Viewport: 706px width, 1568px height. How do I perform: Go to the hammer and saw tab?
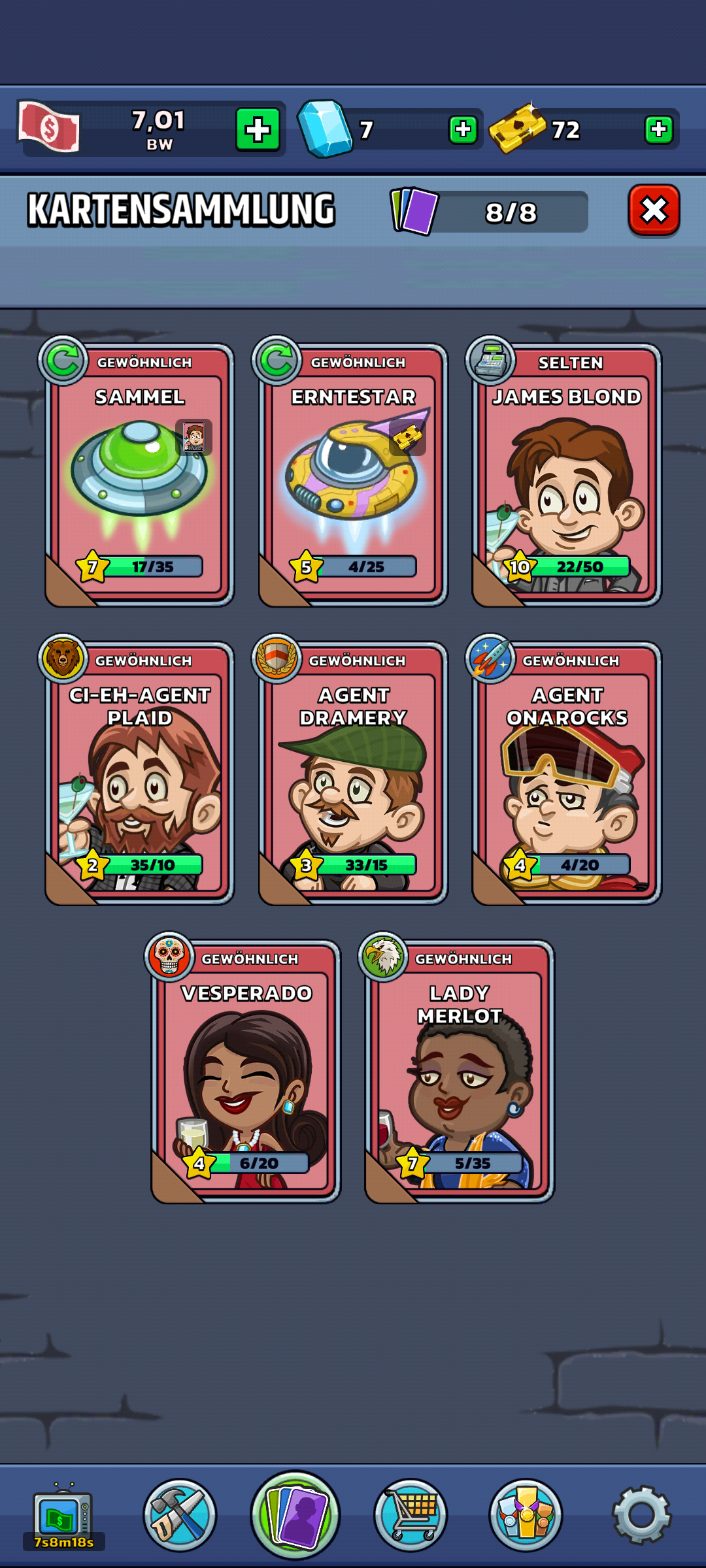point(180,1516)
